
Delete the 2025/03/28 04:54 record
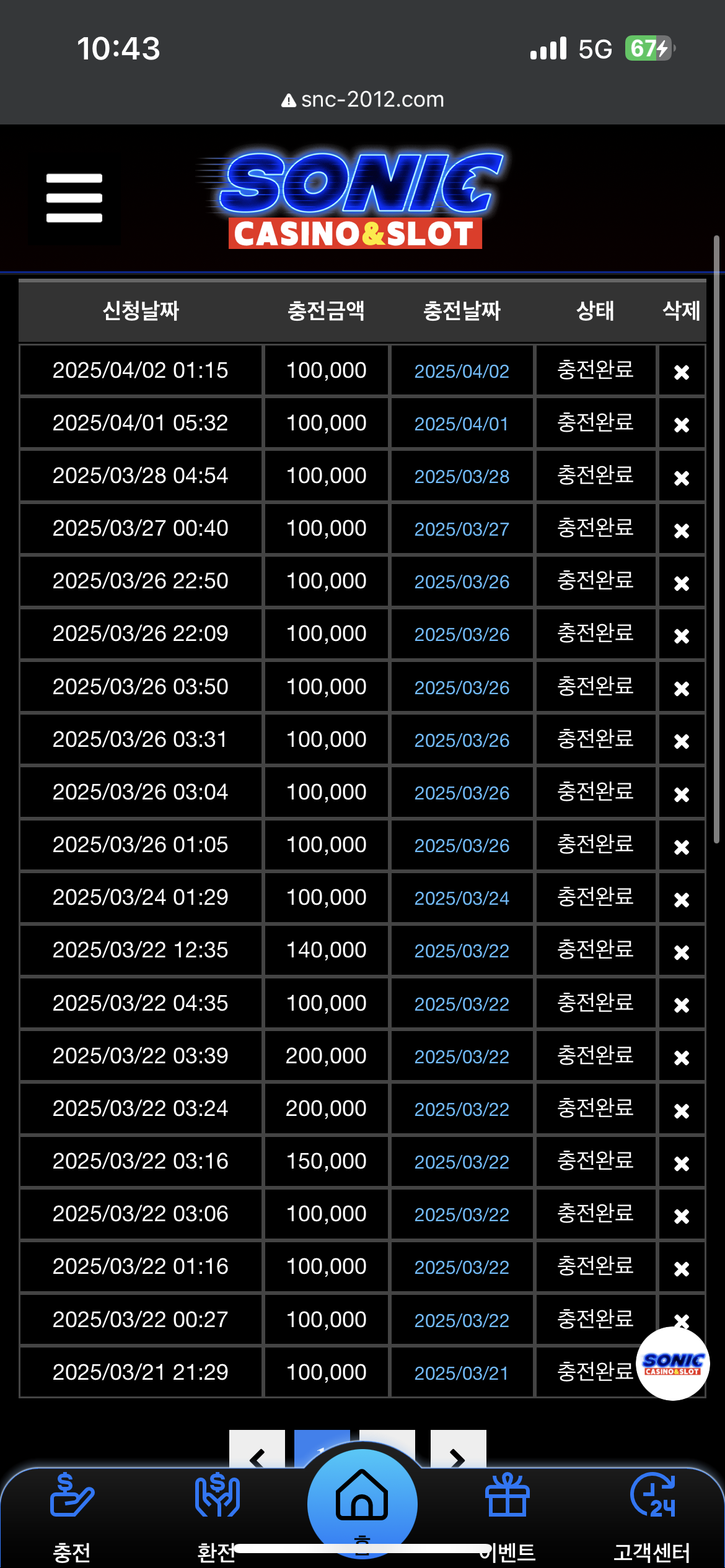(x=682, y=477)
